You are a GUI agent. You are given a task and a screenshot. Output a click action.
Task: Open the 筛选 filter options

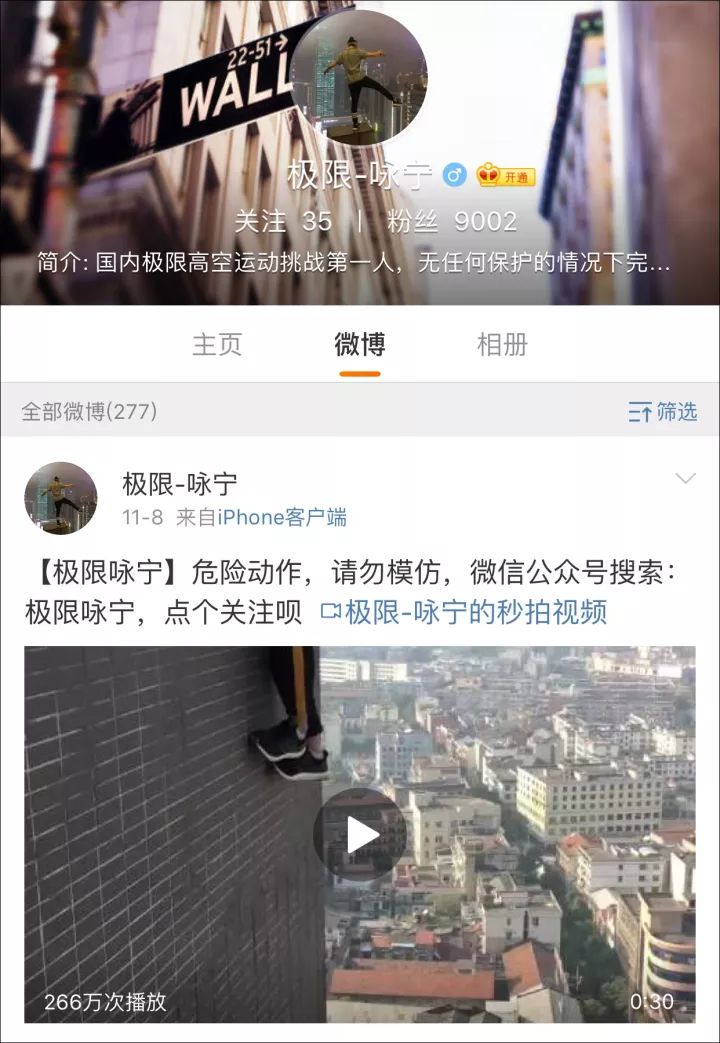[662, 411]
